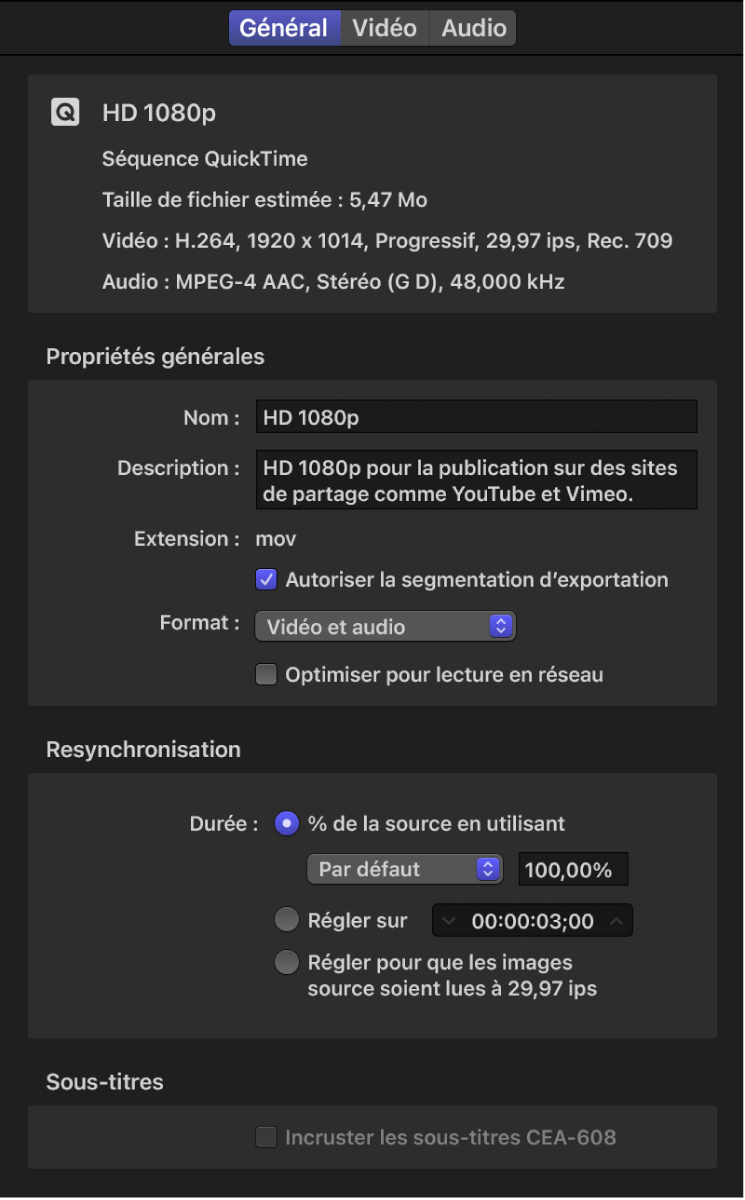
Task: Choose % de la source en utilisant
Action: [x=289, y=823]
